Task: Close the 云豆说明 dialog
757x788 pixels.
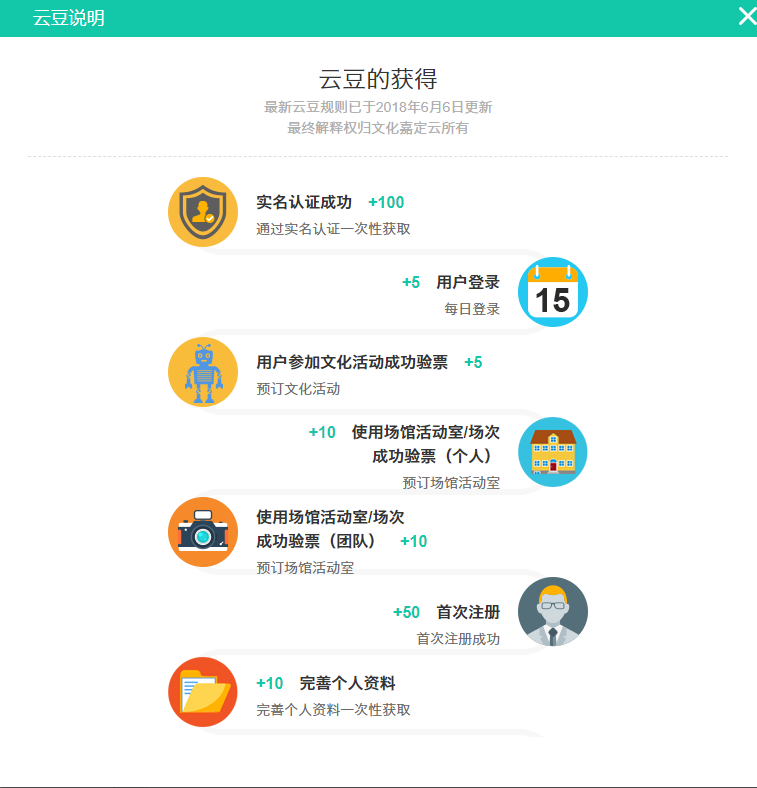Action: point(746,16)
